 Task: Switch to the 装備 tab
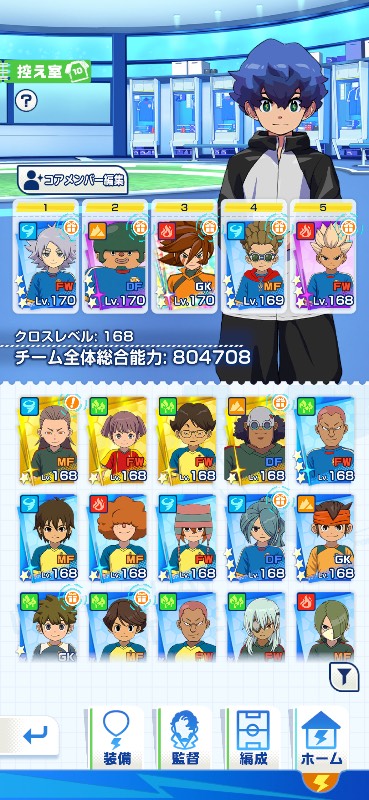point(116,738)
